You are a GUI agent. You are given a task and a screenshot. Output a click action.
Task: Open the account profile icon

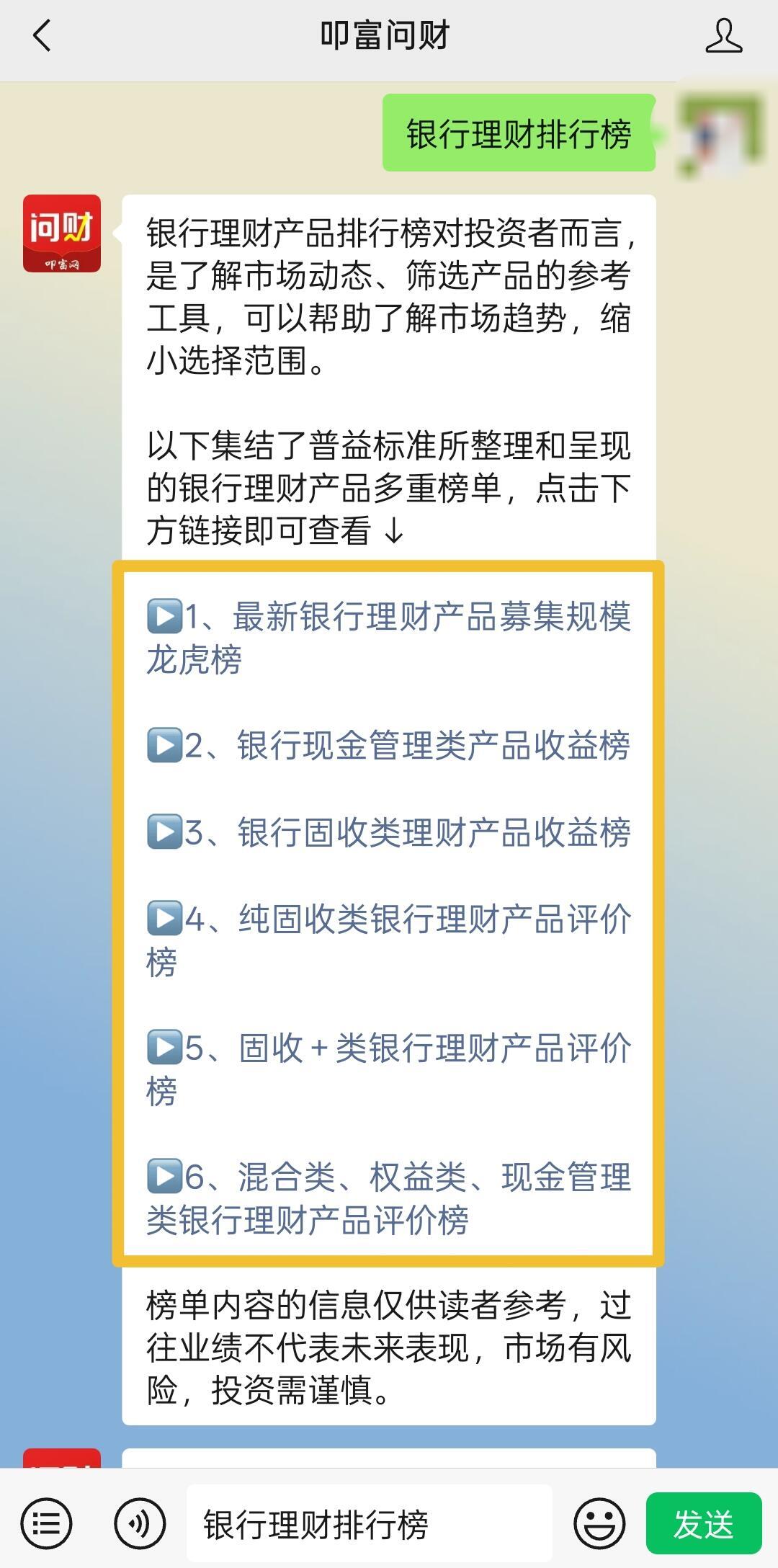723,36
